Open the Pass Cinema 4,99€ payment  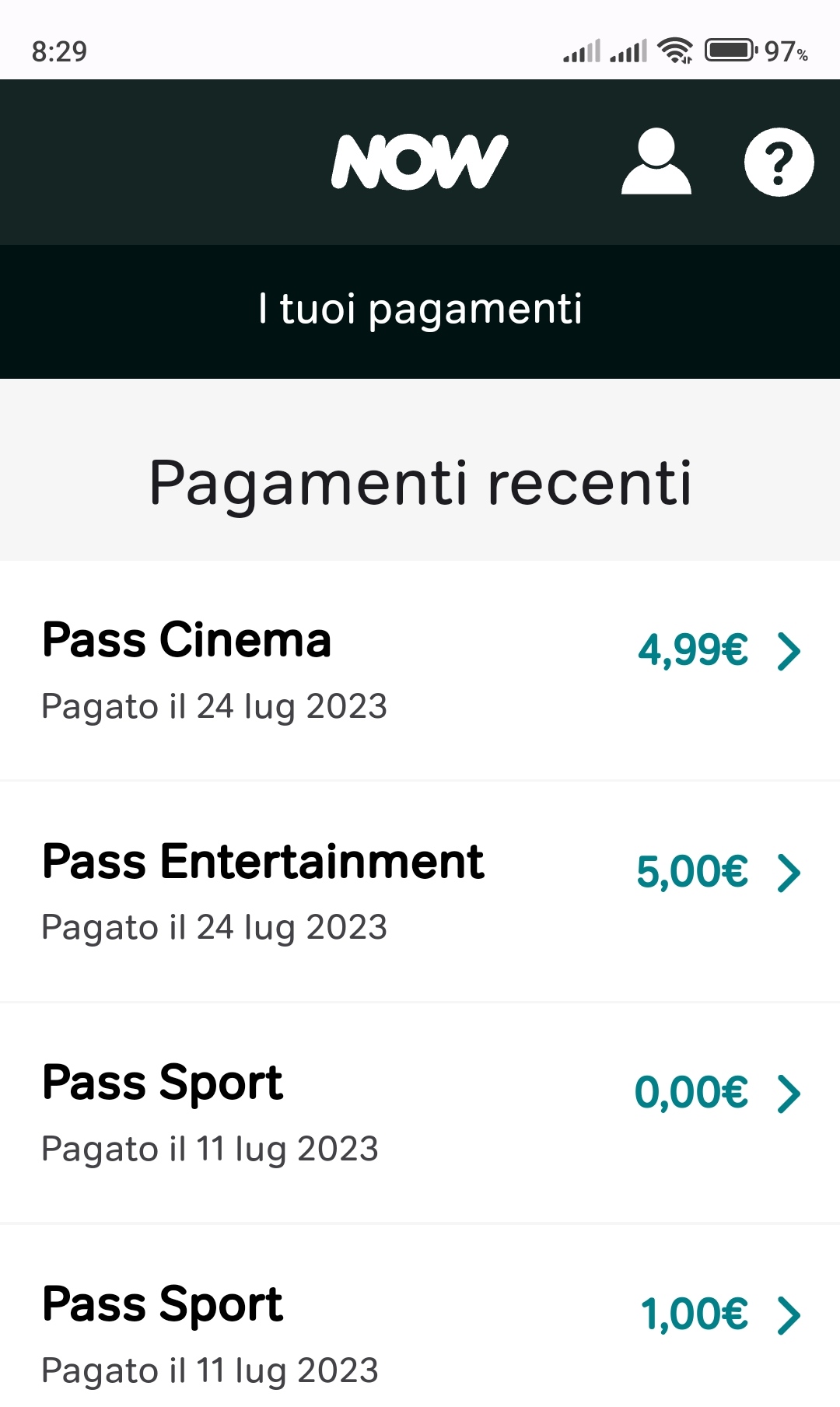pyautogui.click(x=420, y=670)
